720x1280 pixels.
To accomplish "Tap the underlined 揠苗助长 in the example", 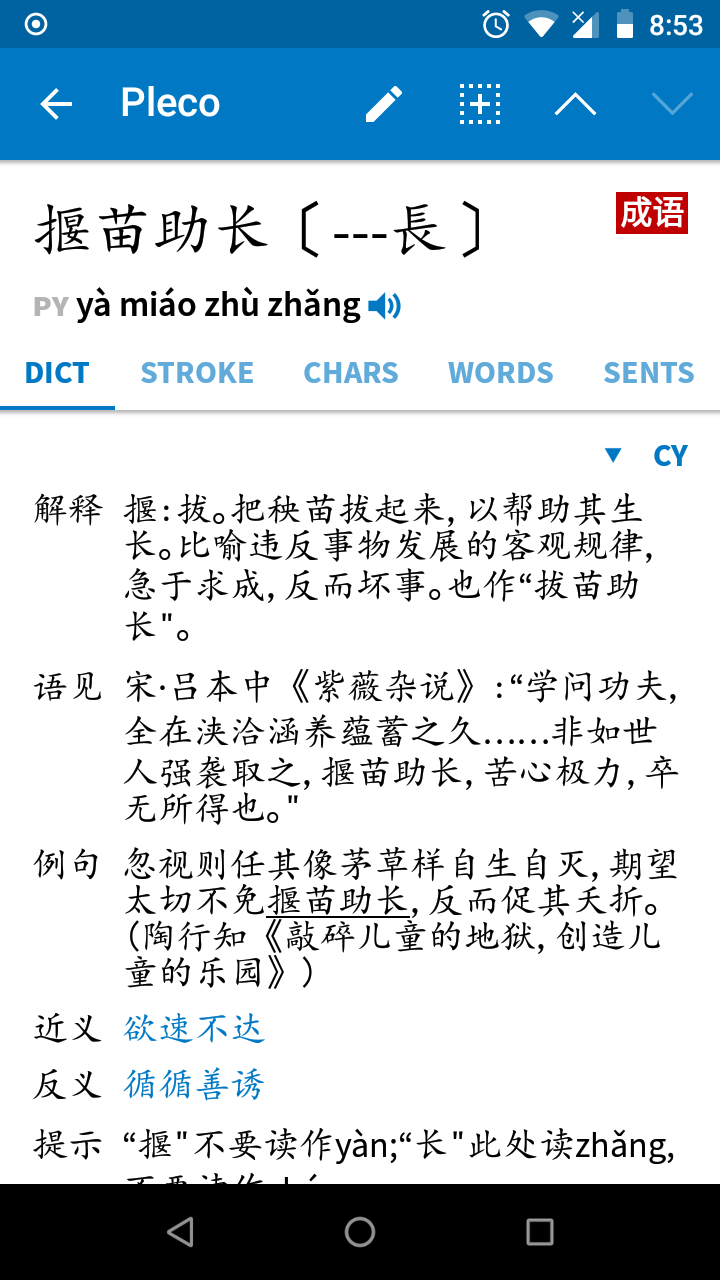I will [339, 901].
